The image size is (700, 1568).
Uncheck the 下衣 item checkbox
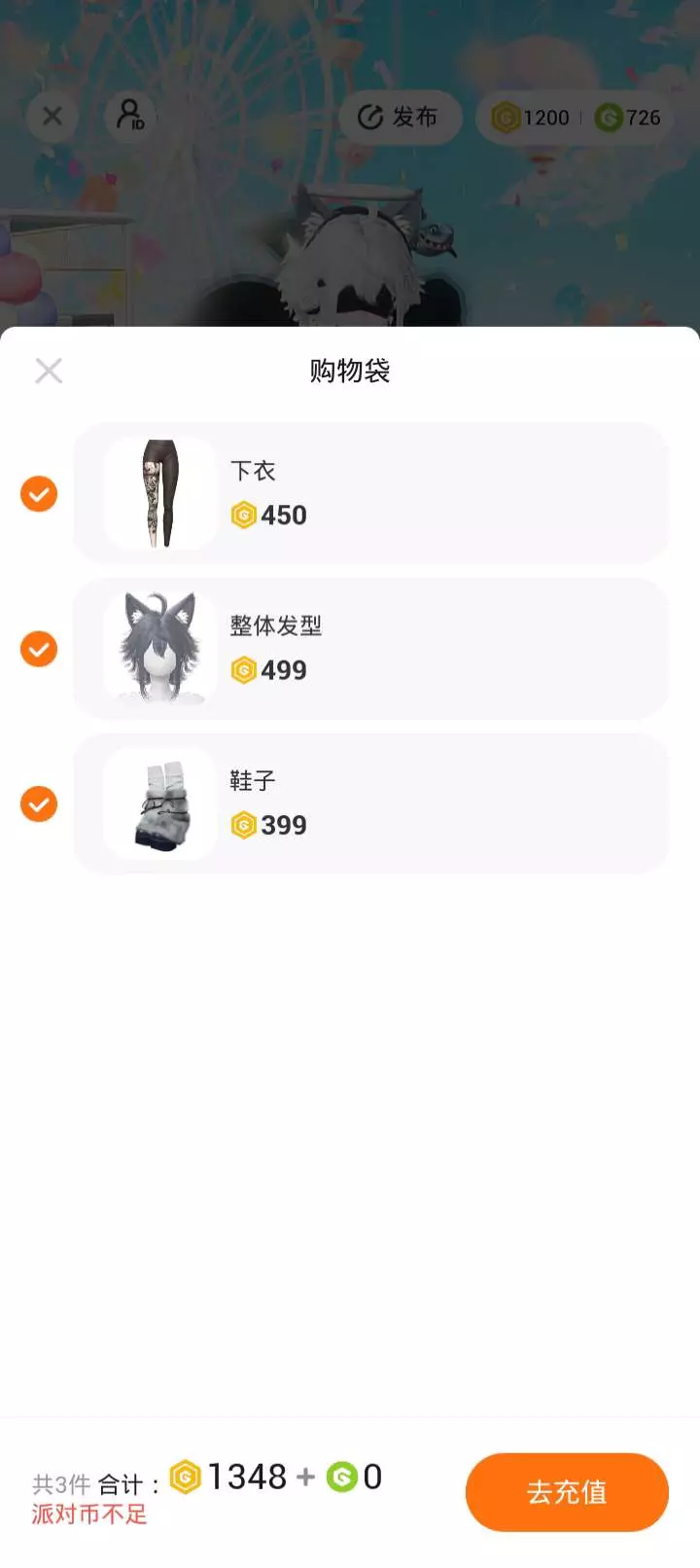pyautogui.click(x=39, y=494)
